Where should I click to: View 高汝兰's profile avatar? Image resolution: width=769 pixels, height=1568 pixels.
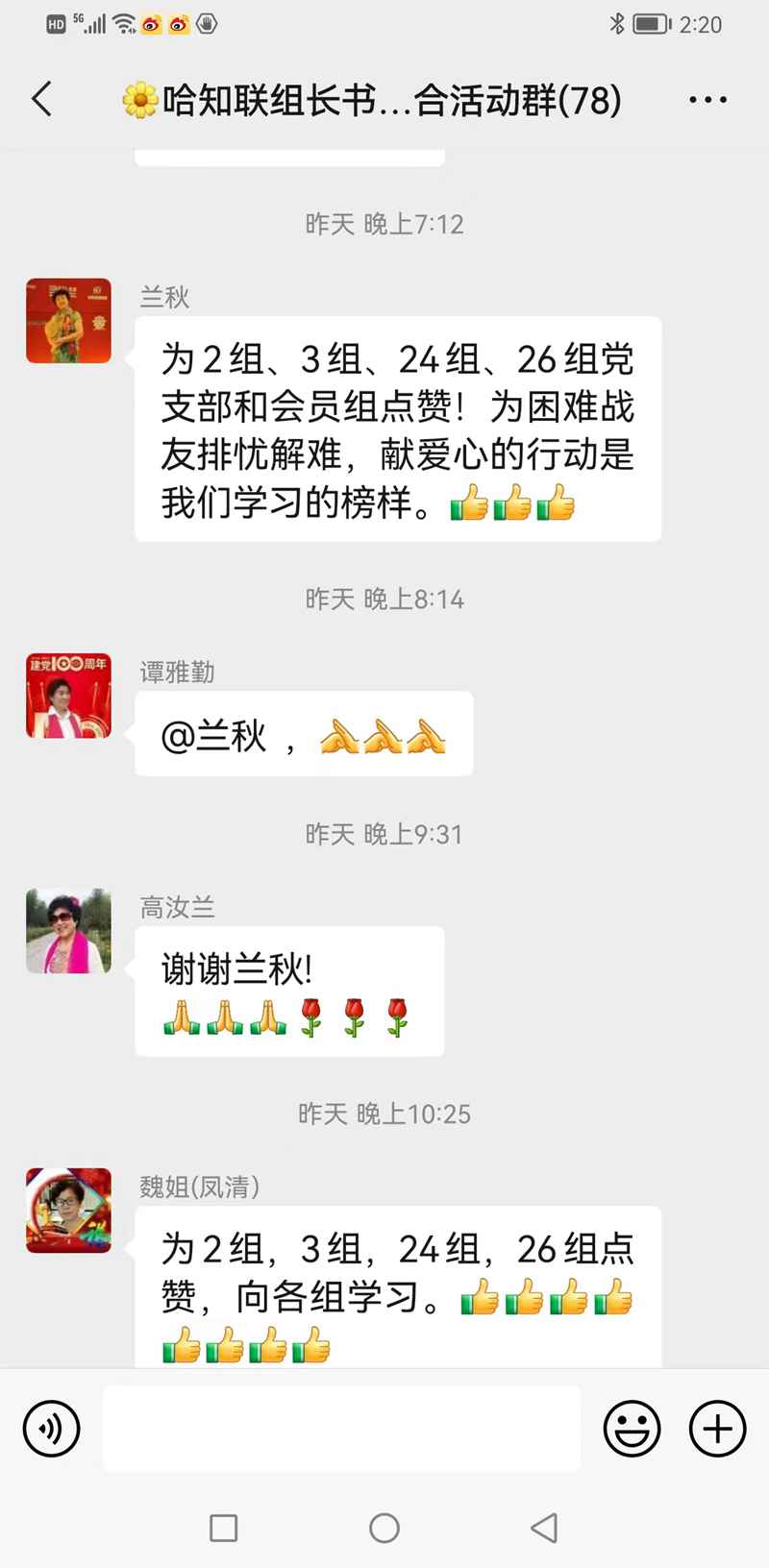coord(68,930)
